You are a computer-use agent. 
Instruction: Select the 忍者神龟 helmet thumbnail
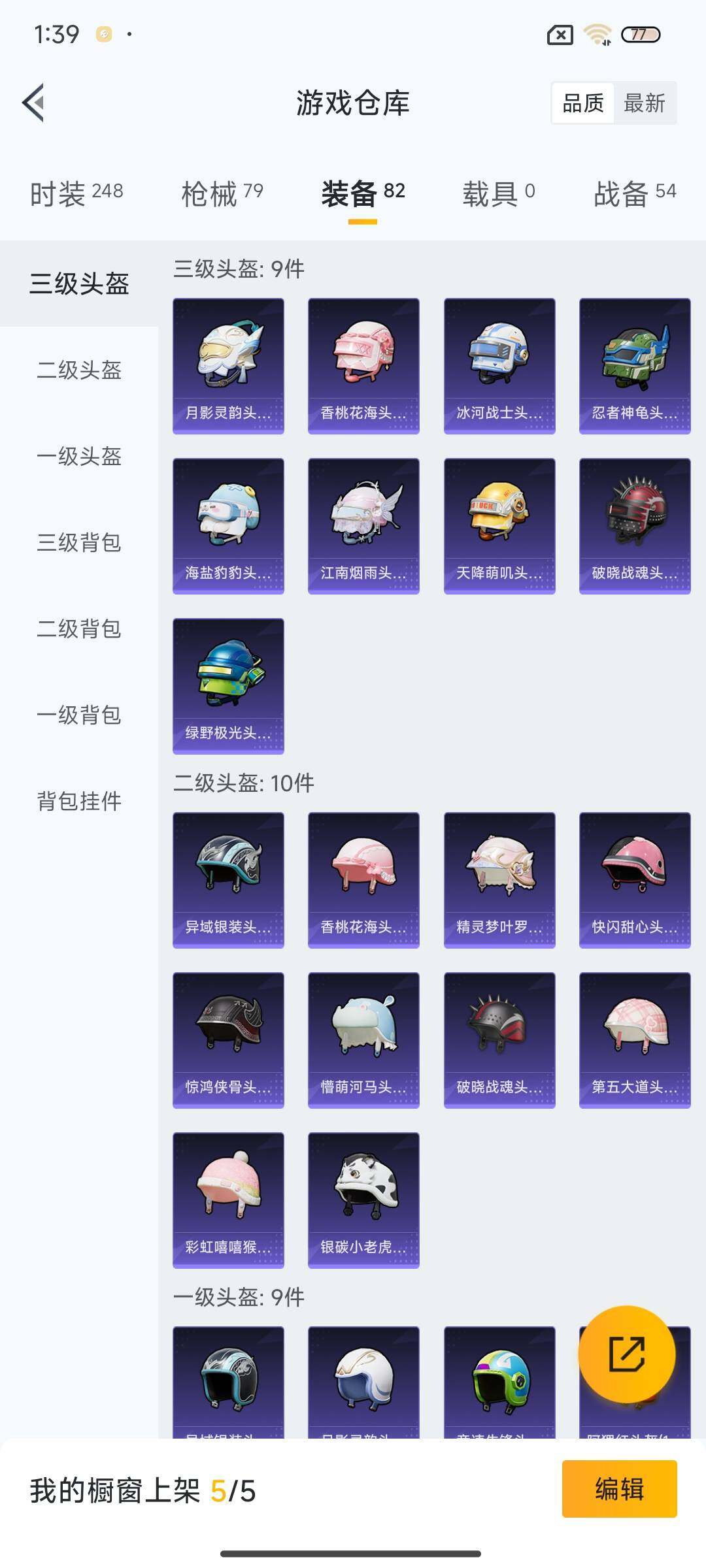coord(632,365)
